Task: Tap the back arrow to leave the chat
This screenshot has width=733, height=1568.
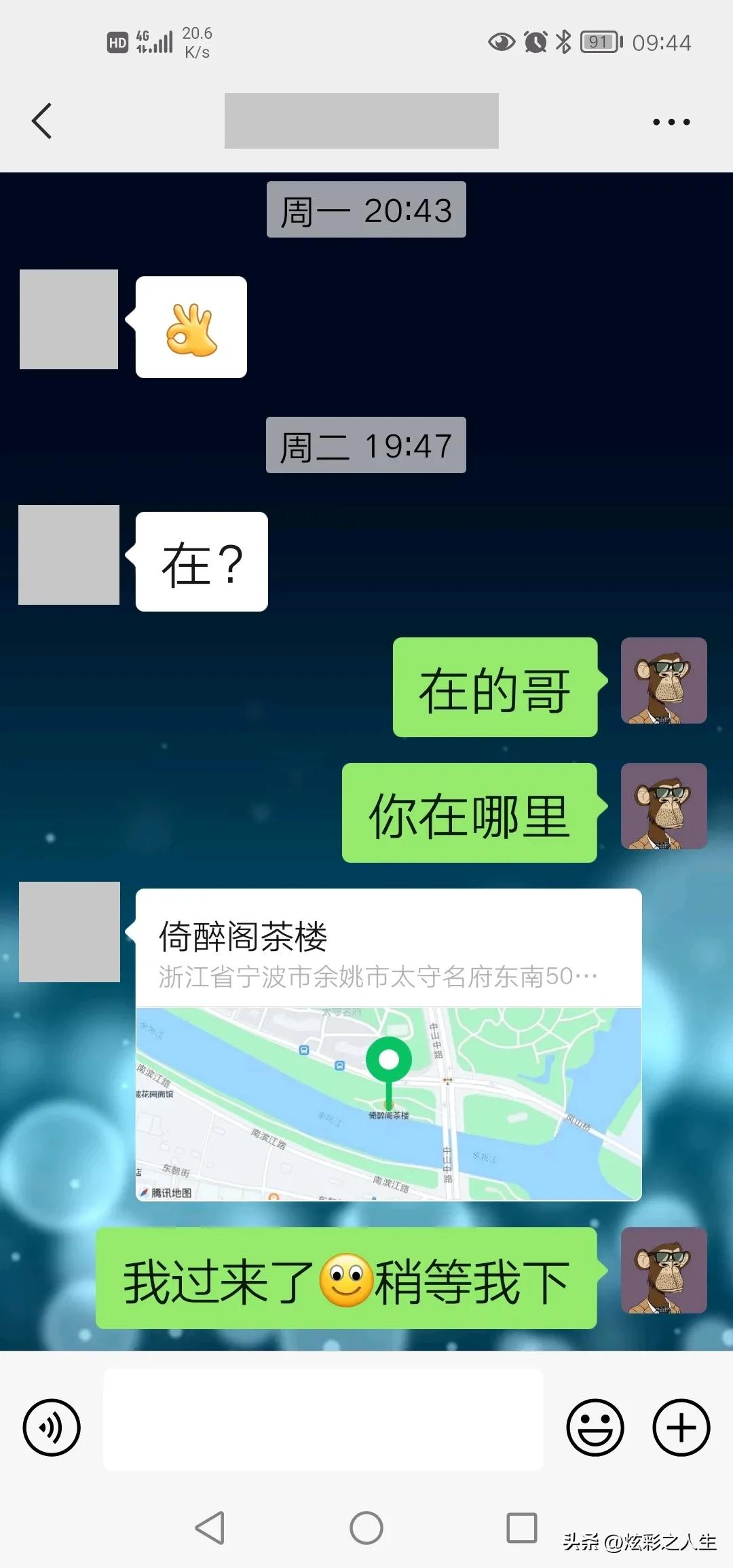Action: click(x=42, y=121)
